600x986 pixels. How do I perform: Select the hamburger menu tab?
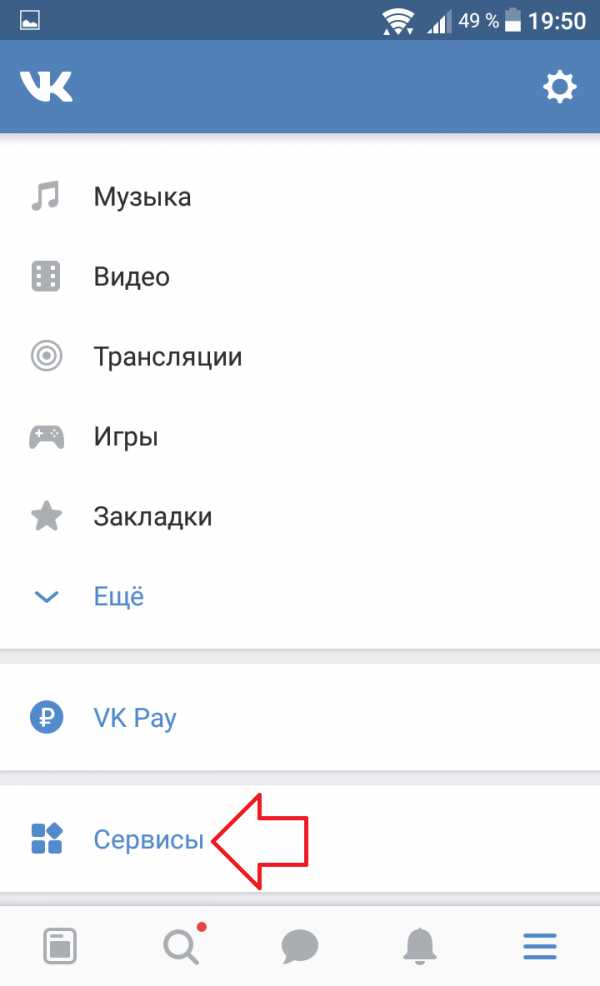pyautogui.click(x=540, y=945)
